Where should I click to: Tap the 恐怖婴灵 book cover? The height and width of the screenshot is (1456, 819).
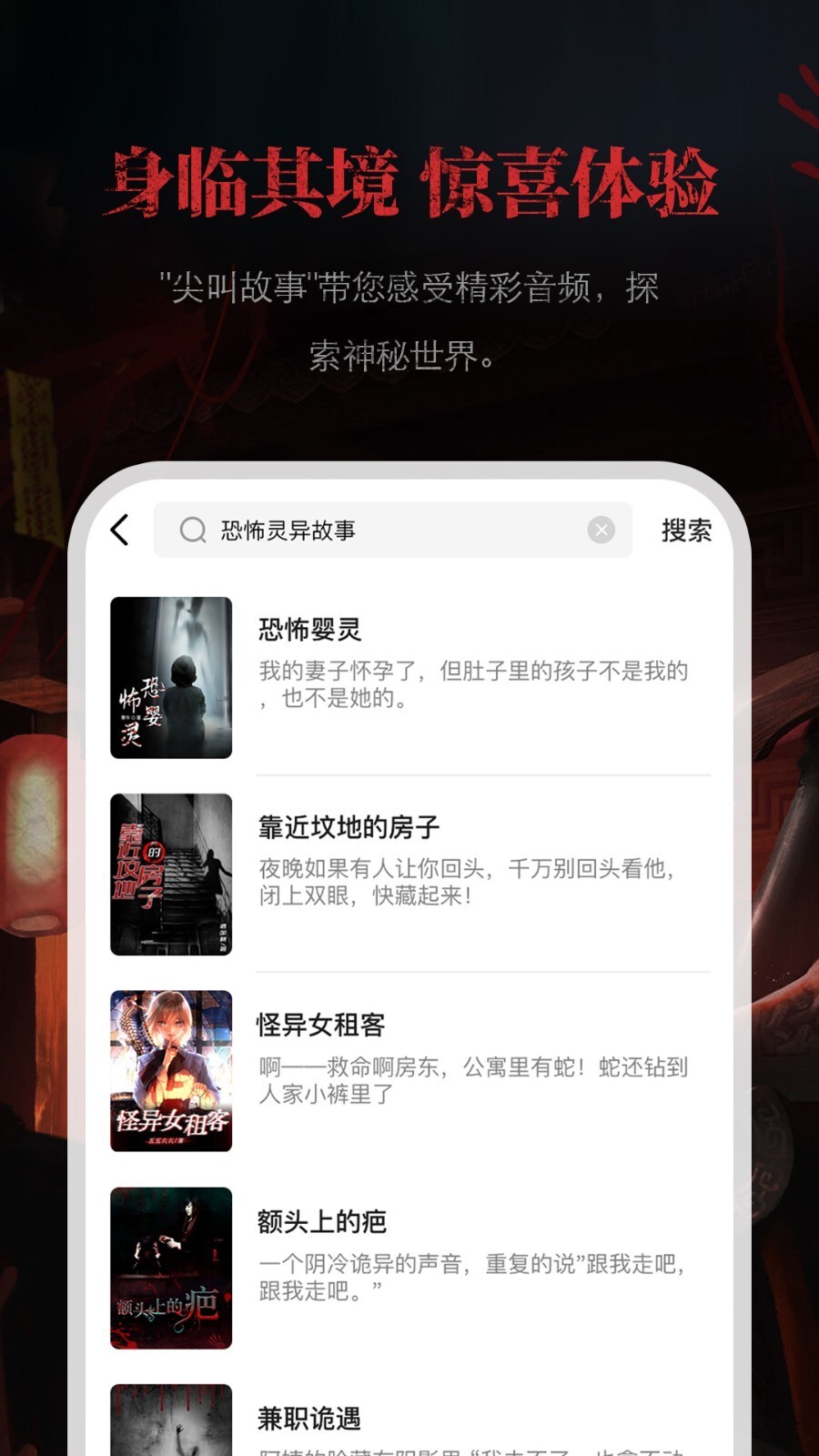(170, 679)
